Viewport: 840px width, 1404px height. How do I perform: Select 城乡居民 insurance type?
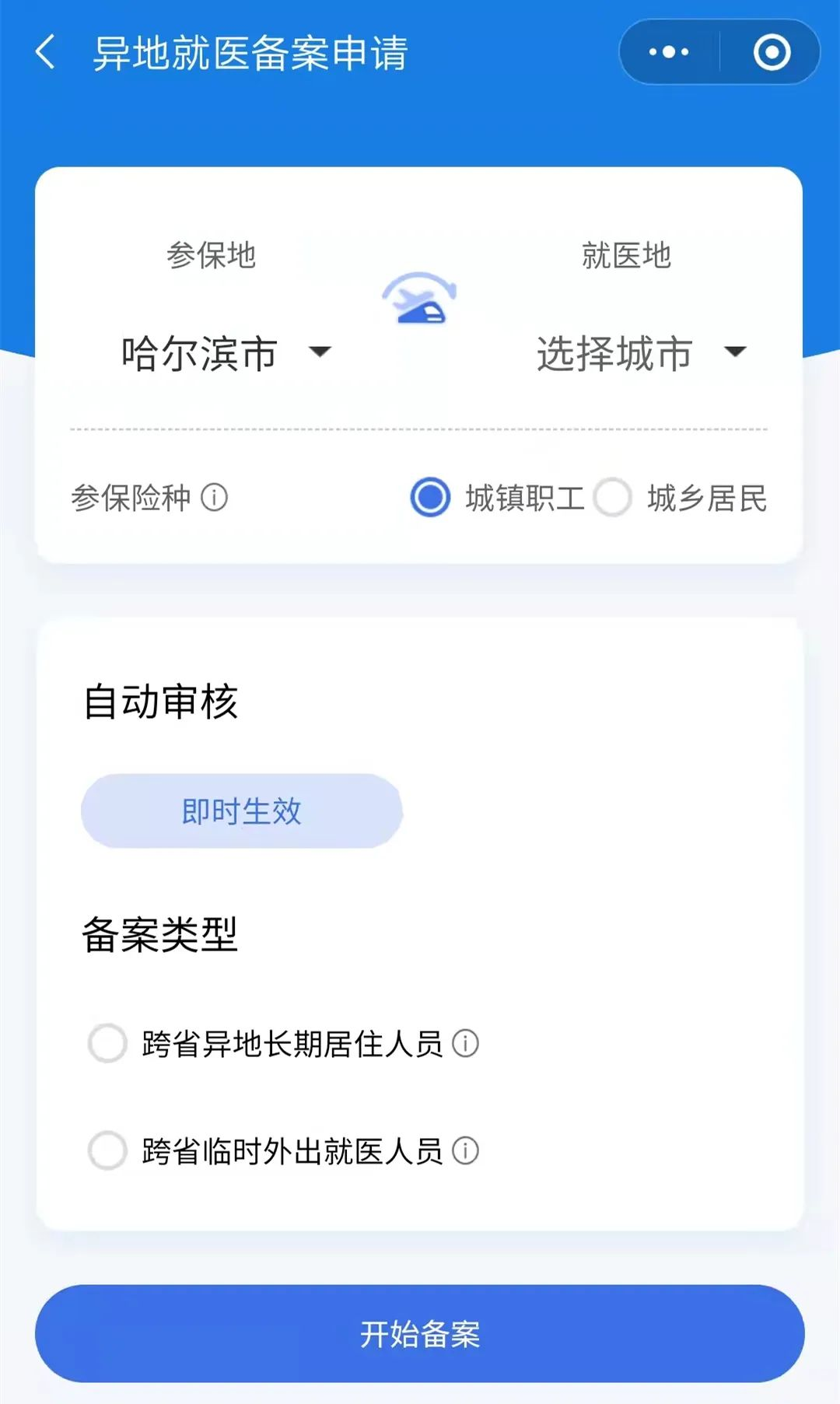coord(613,498)
